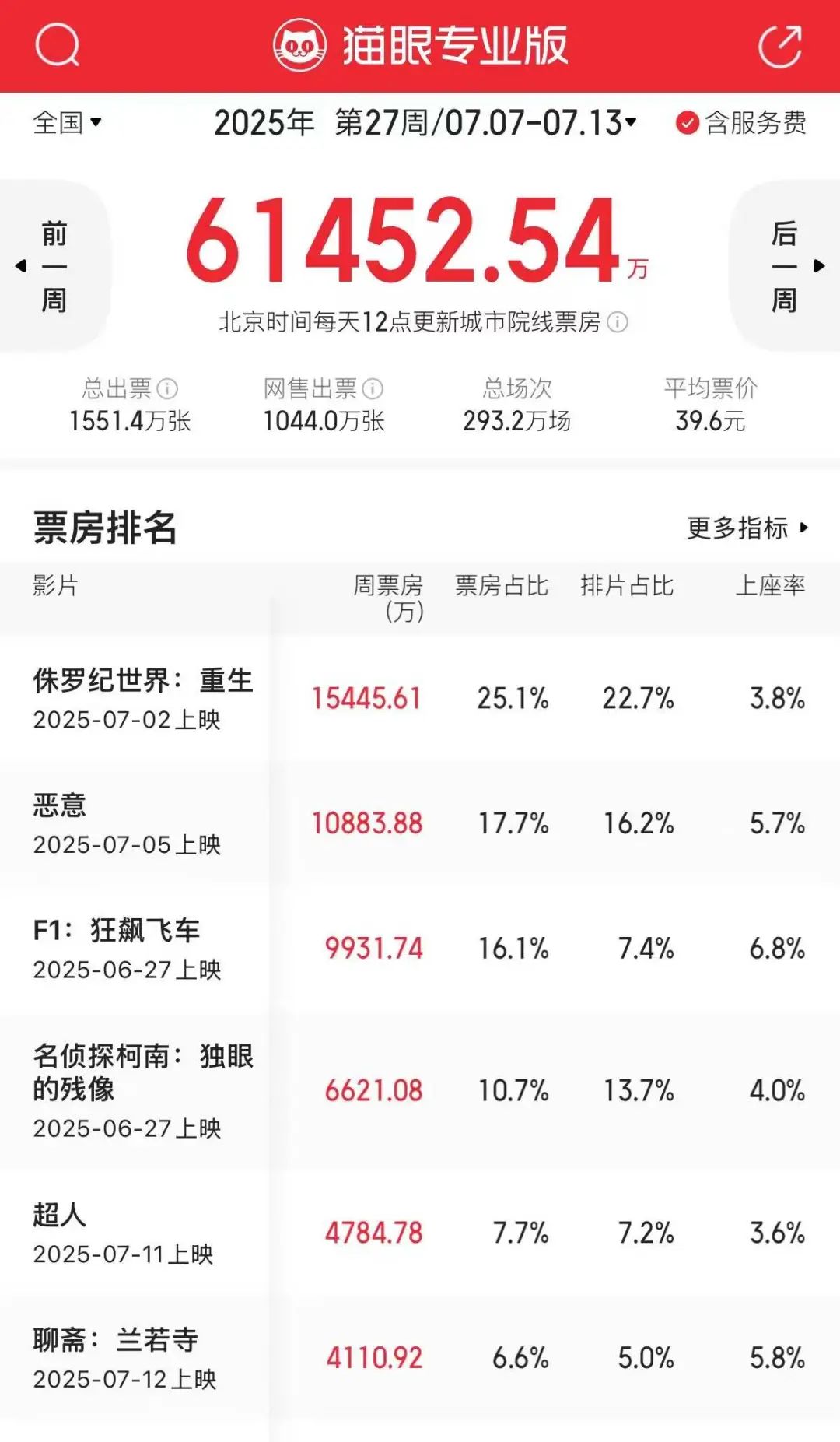The image size is (840, 1442).
Task: Go to 前一周 (previous week)
Action: coord(54,266)
